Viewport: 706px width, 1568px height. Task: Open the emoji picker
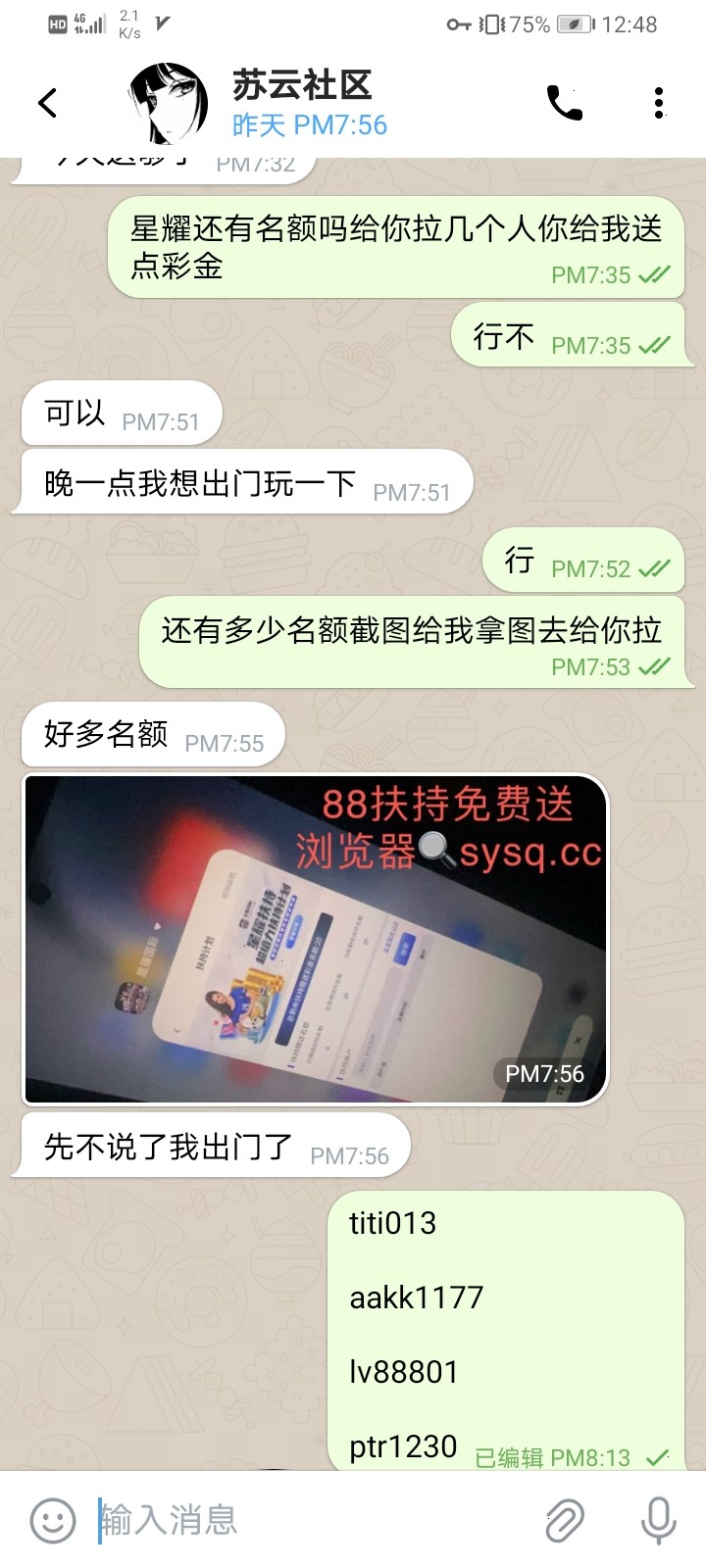(53, 1520)
